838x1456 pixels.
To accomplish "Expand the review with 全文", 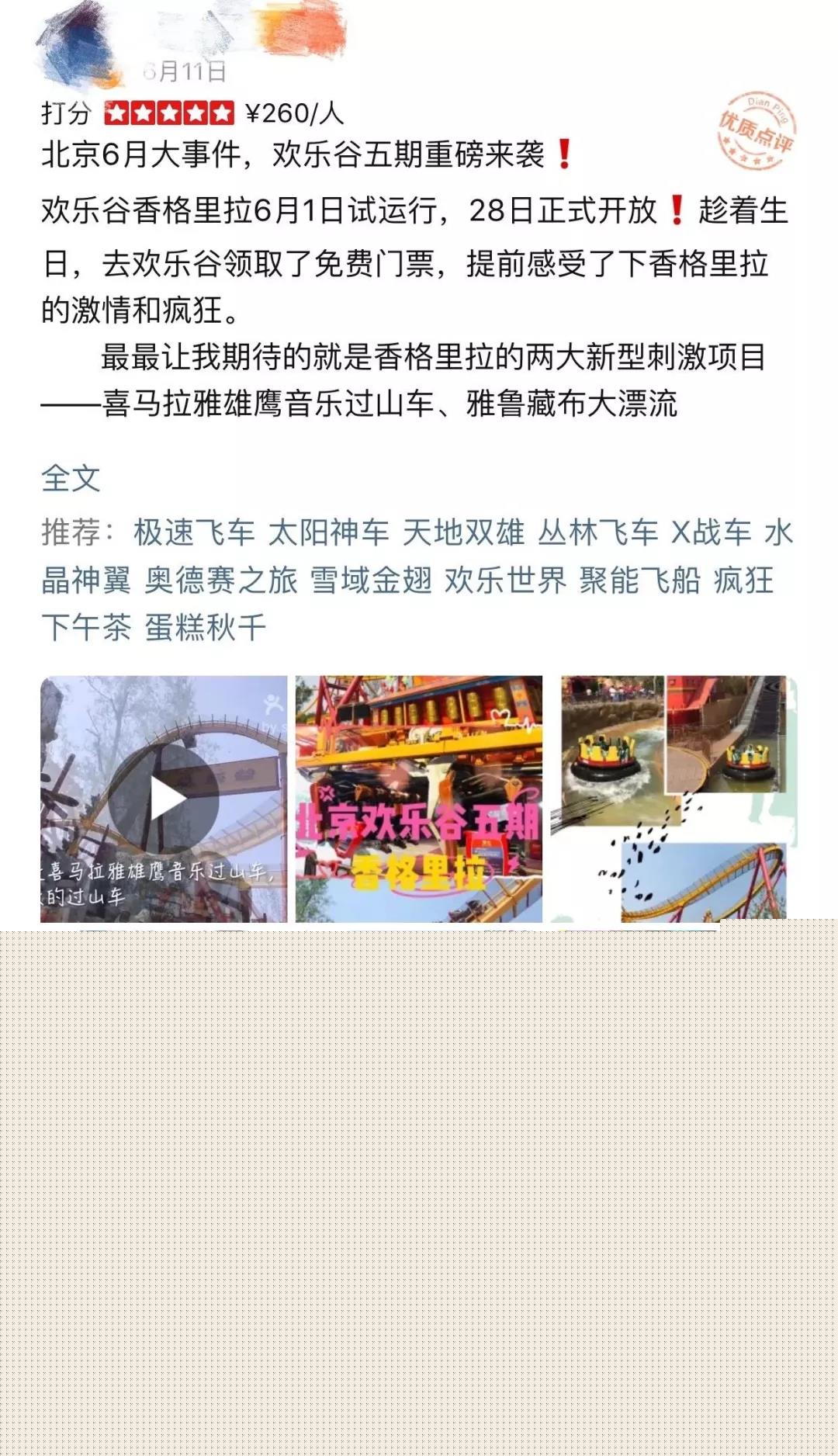I will (x=71, y=478).
